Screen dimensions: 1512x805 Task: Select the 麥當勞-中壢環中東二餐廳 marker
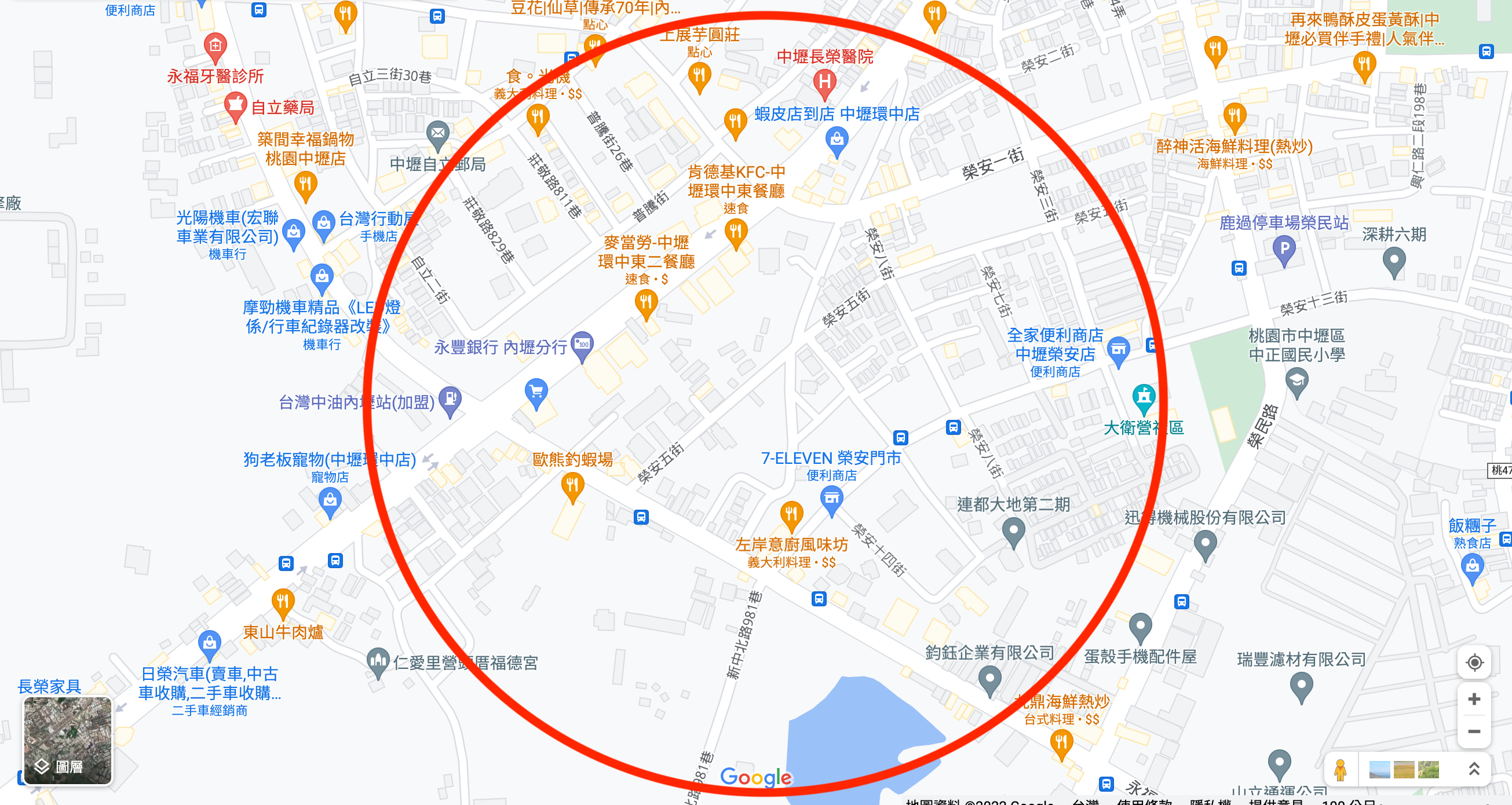coord(646,304)
